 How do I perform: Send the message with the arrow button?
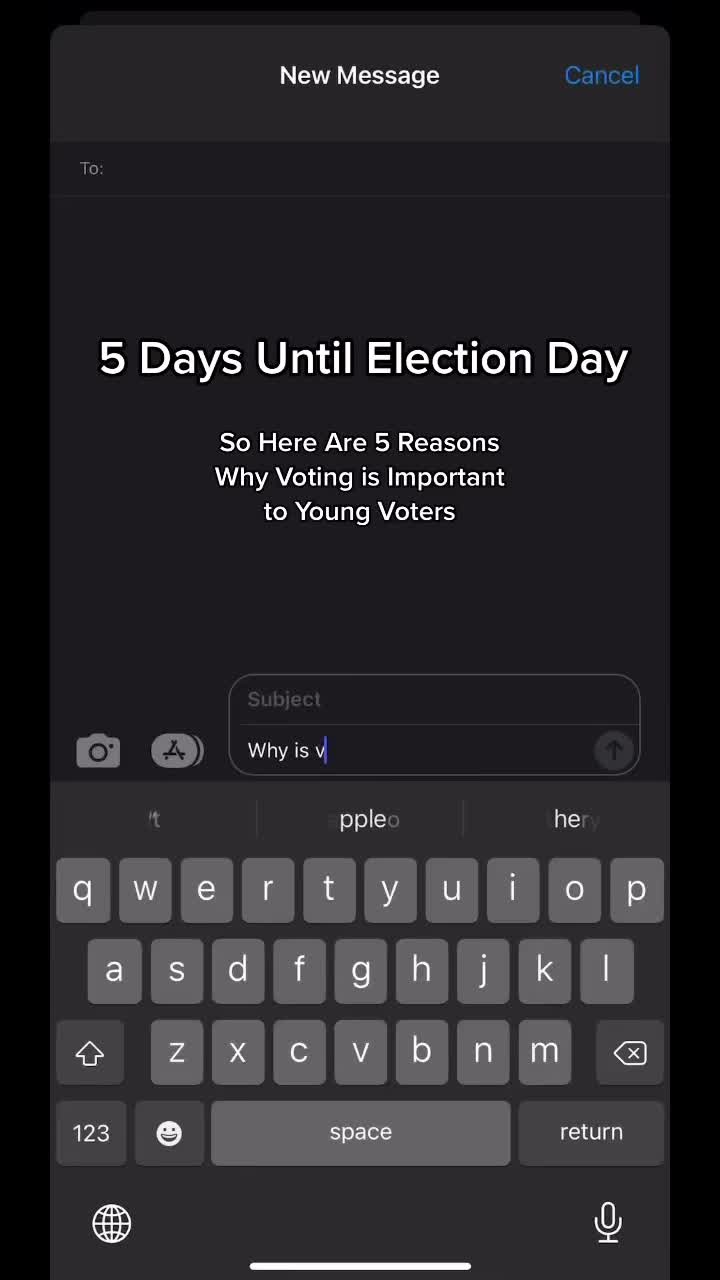614,750
